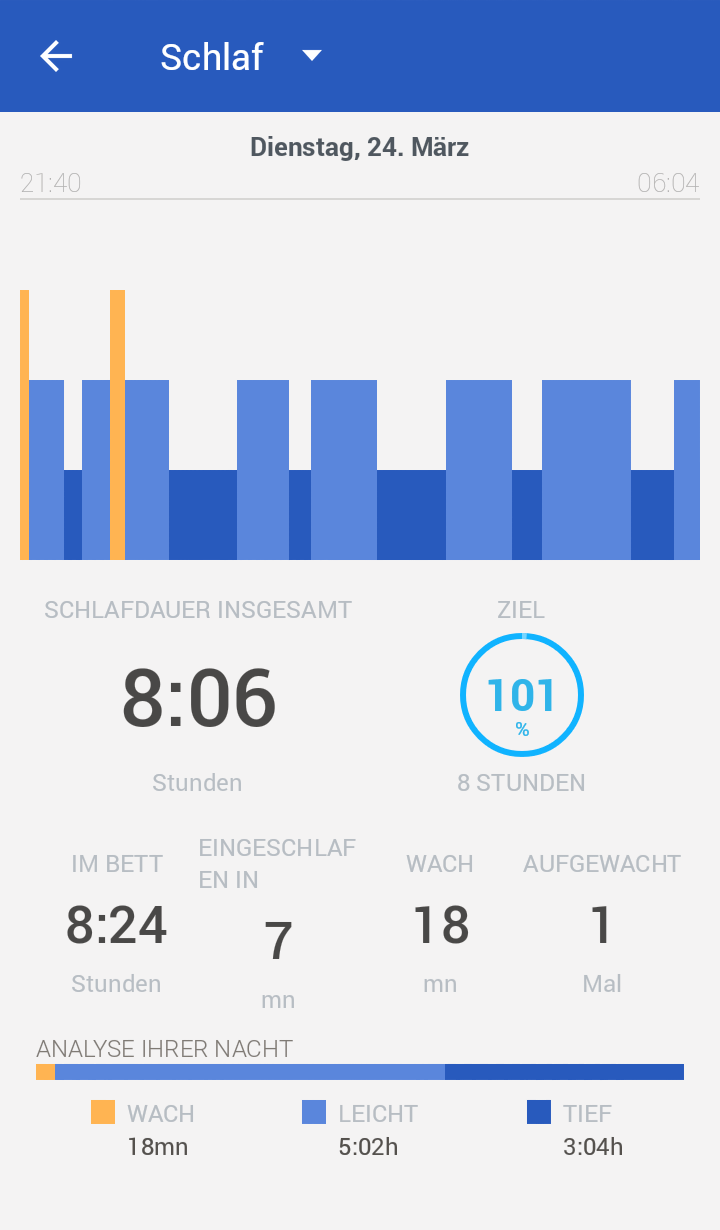The width and height of the screenshot is (720, 1230).
Task: Go back using the arrow icon
Action: [x=56, y=56]
